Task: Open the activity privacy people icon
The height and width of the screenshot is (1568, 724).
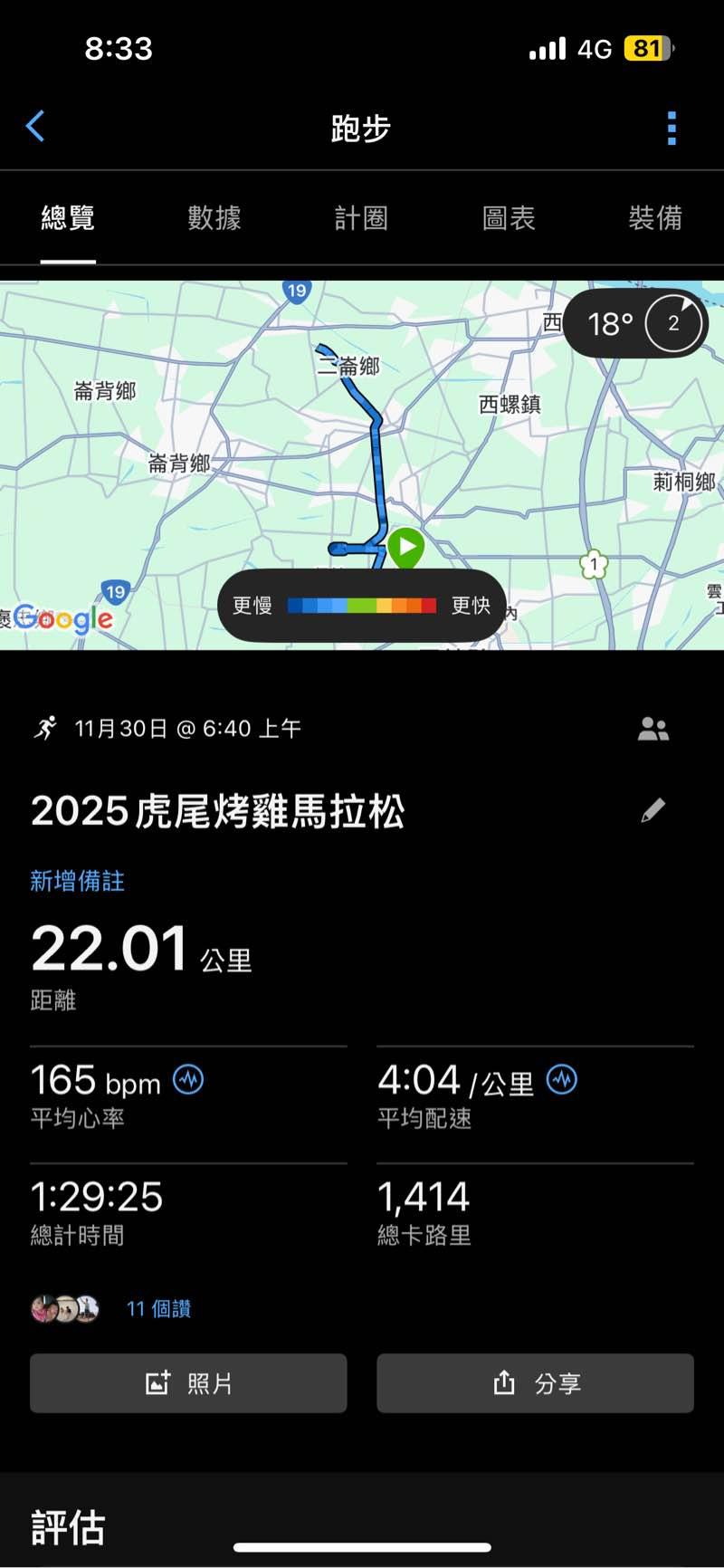Action: pos(653,729)
